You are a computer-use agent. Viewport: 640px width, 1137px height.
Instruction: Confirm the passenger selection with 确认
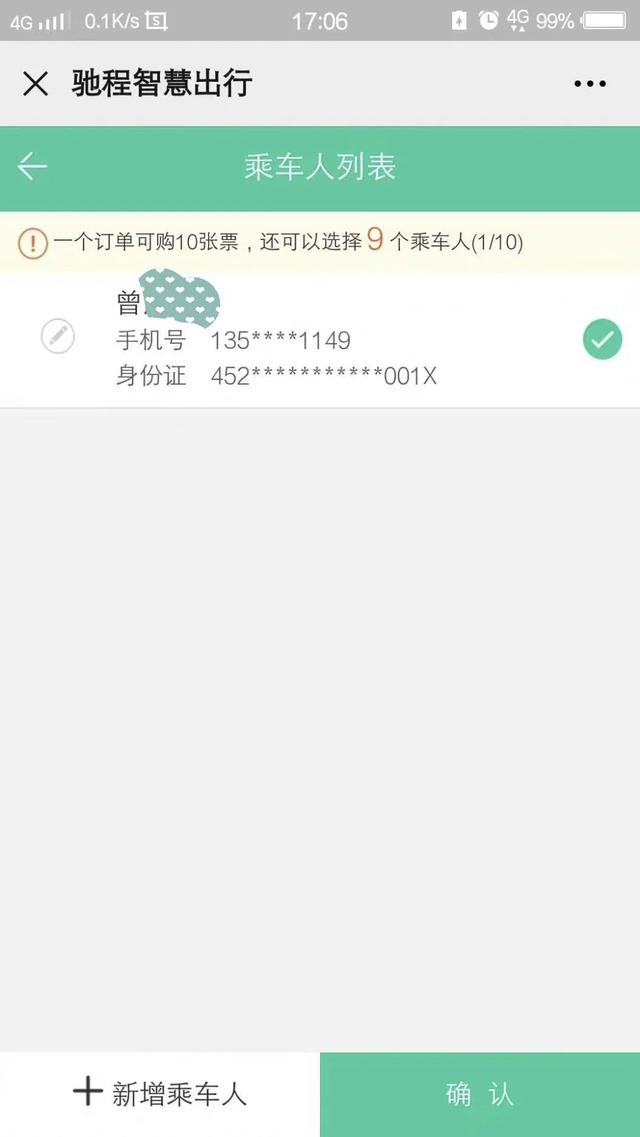click(x=480, y=1094)
